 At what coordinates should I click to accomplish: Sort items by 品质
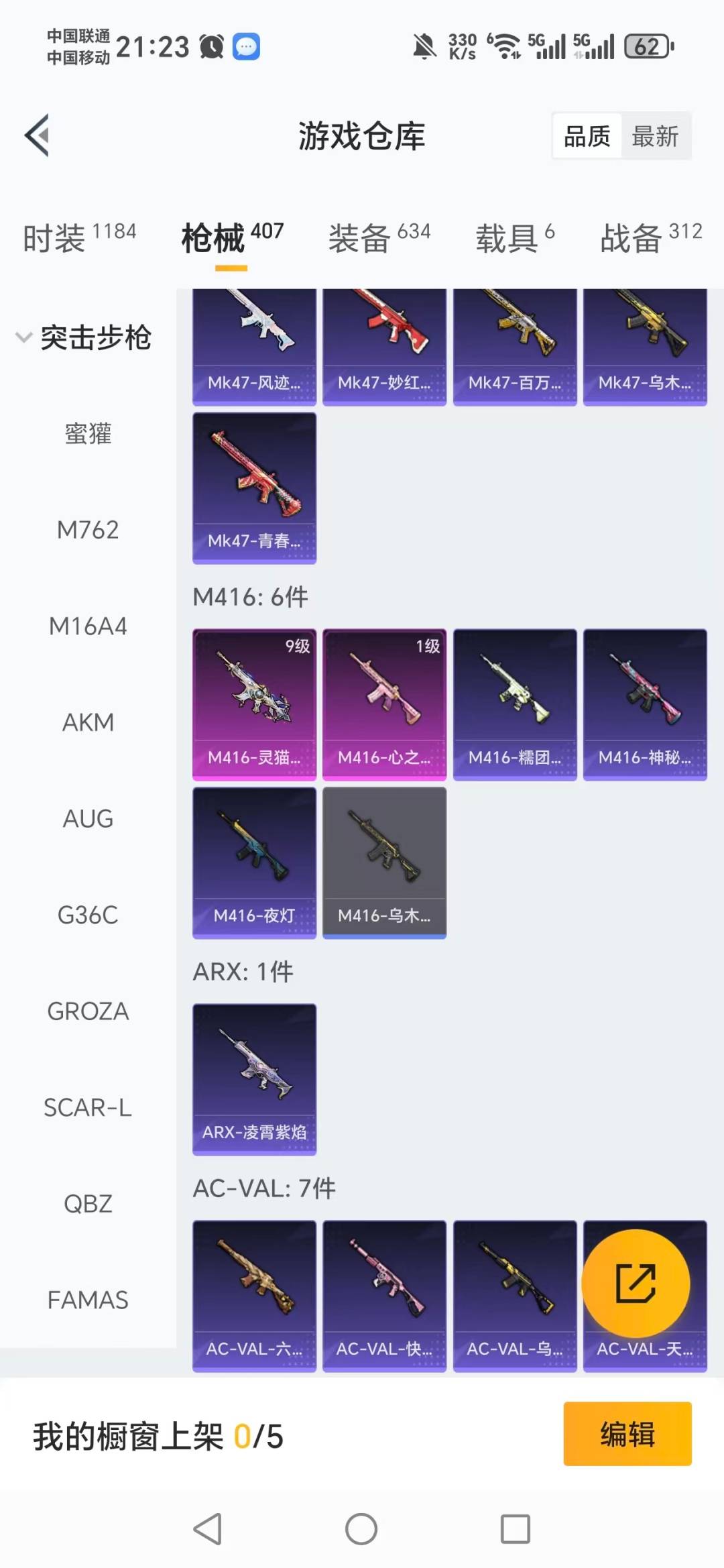[x=587, y=136]
